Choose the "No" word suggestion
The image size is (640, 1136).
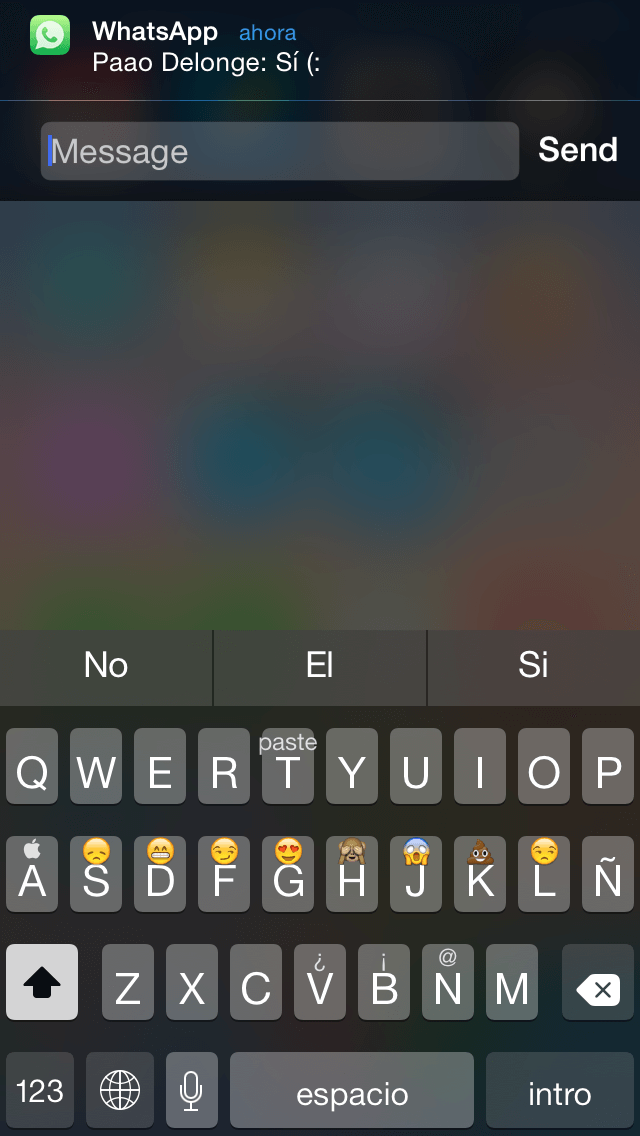click(106, 665)
